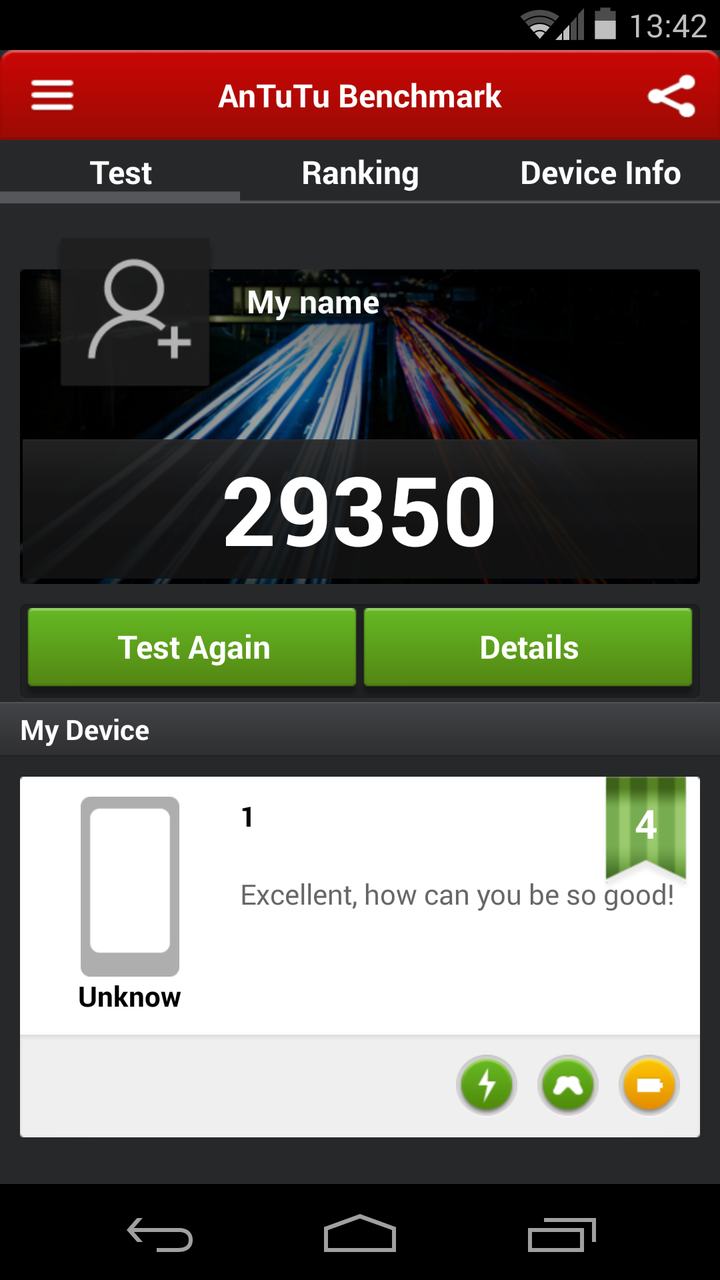Switch to the Ranking tab

click(360, 173)
